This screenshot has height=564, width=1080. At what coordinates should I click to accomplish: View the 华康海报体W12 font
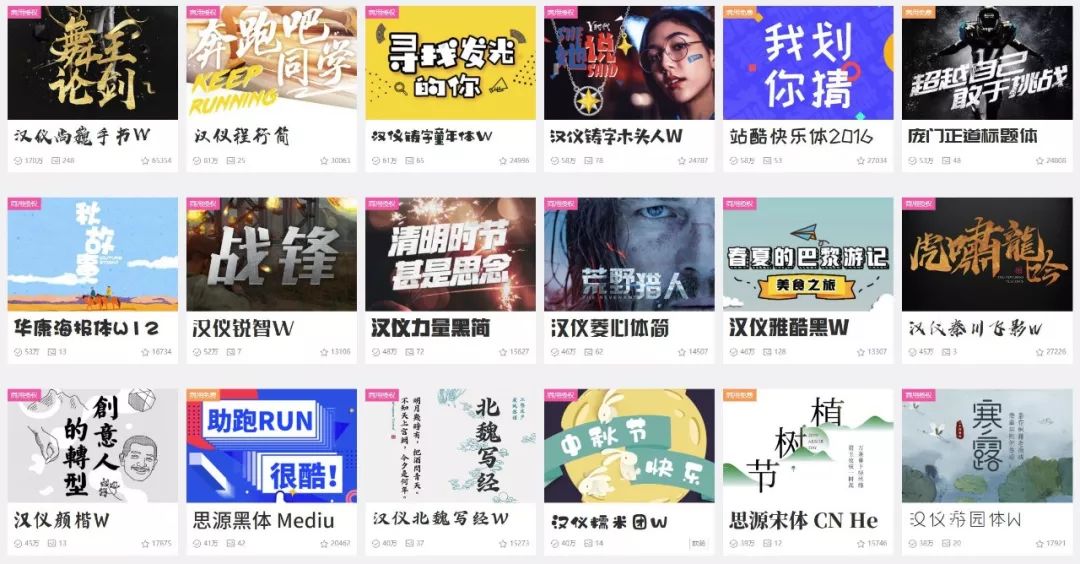[x=92, y=255]
